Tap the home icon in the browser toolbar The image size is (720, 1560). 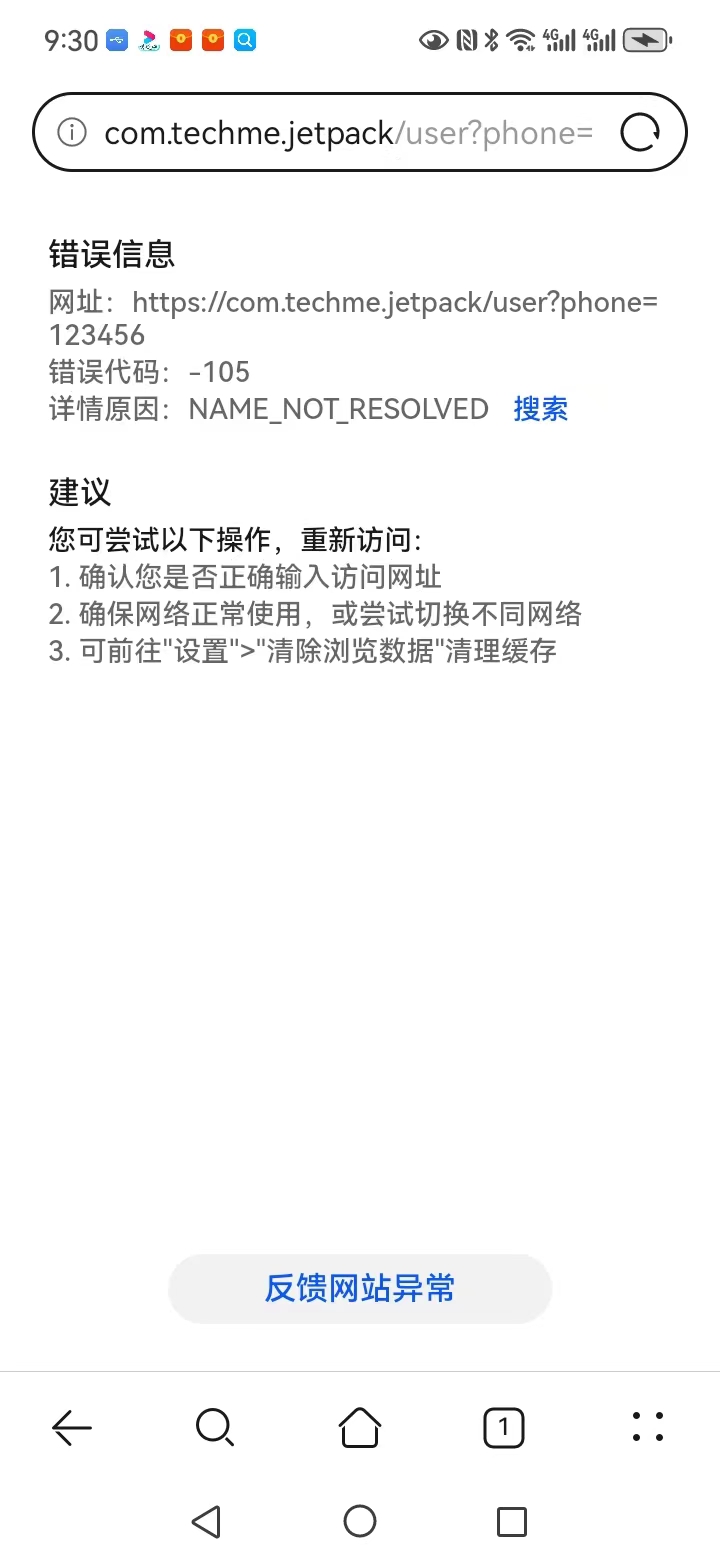tap(360, 1427)
